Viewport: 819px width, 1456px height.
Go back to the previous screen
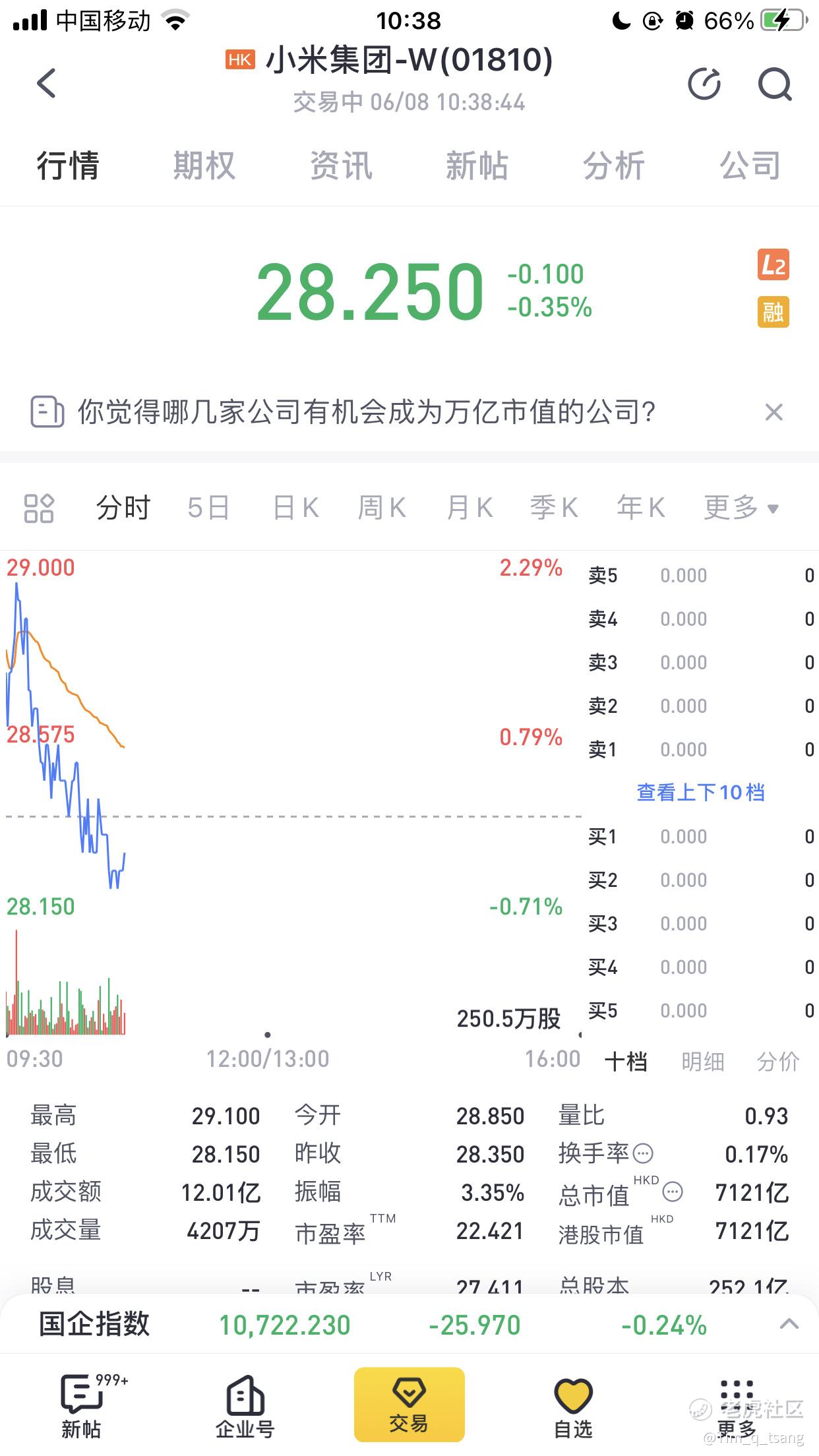coord(46,84)
